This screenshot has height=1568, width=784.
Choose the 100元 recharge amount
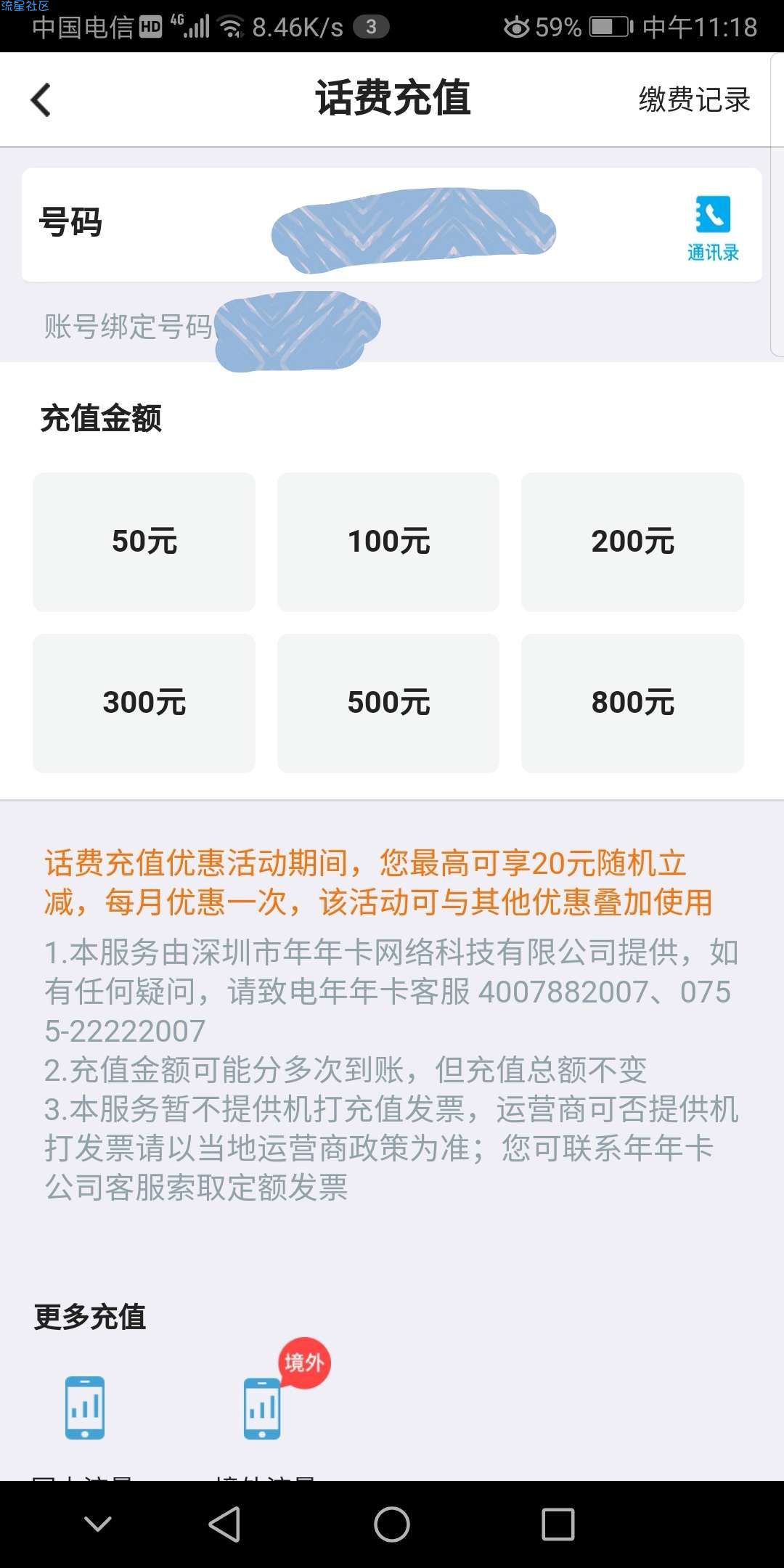click(x=388, y=542)
